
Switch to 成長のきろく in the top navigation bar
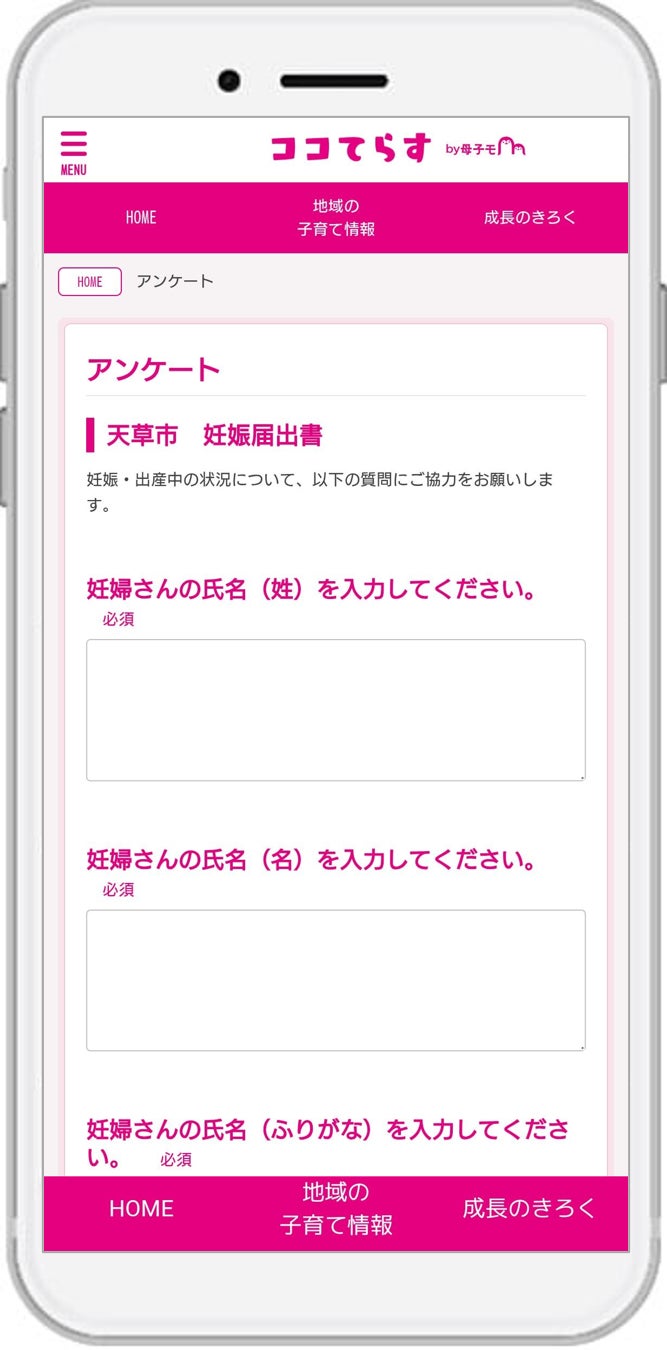coord(530,217)
